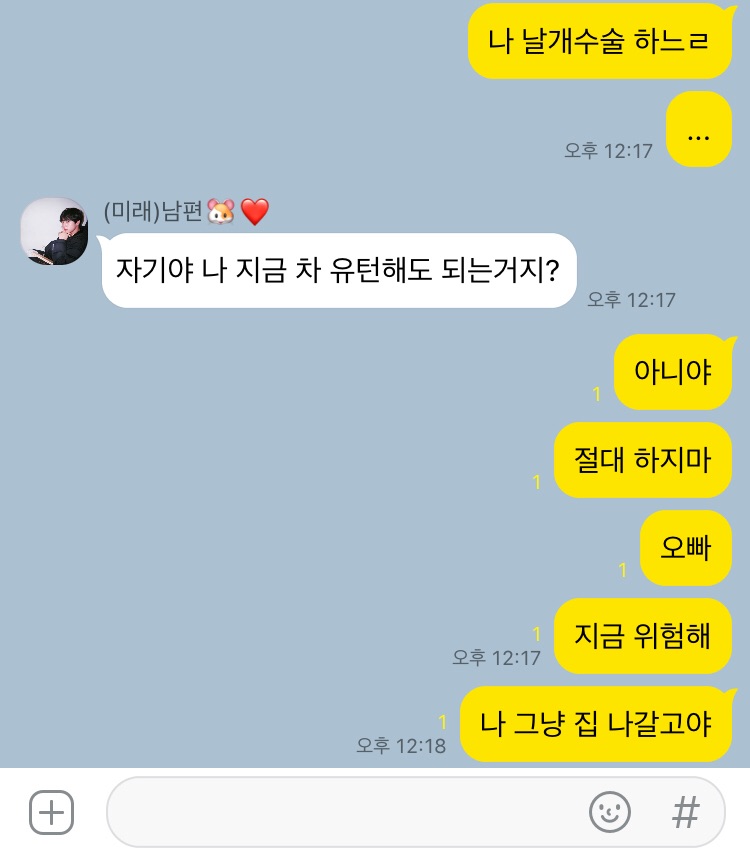Open the hashtag search
Screen dimensions: 750x856
685,812
